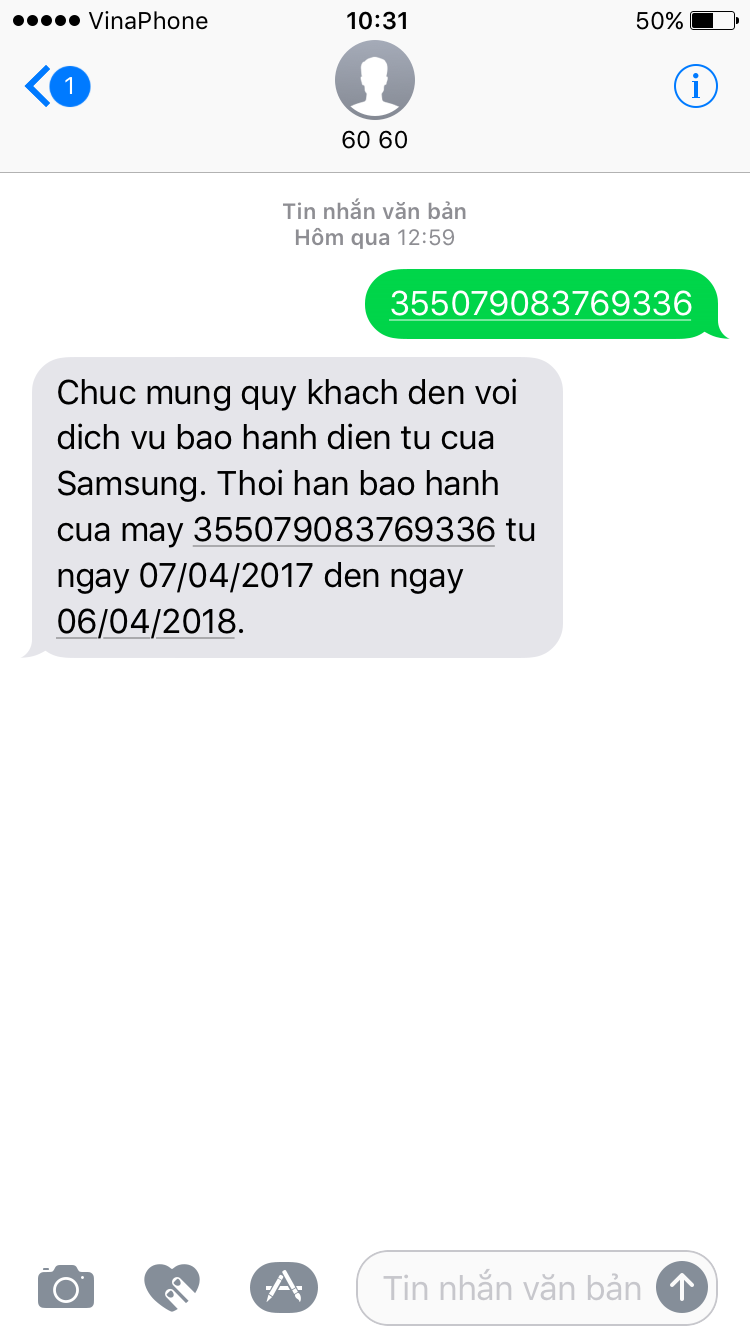
Task: Open the camera to attach a photo
Action: 66,1287
